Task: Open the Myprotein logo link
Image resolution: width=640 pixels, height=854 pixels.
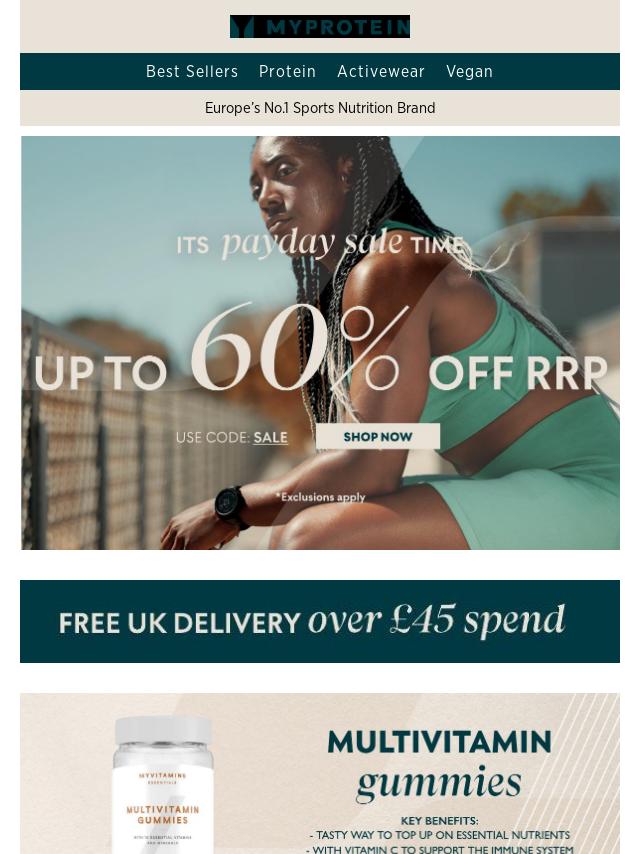Action: click(x=320, y=27)
